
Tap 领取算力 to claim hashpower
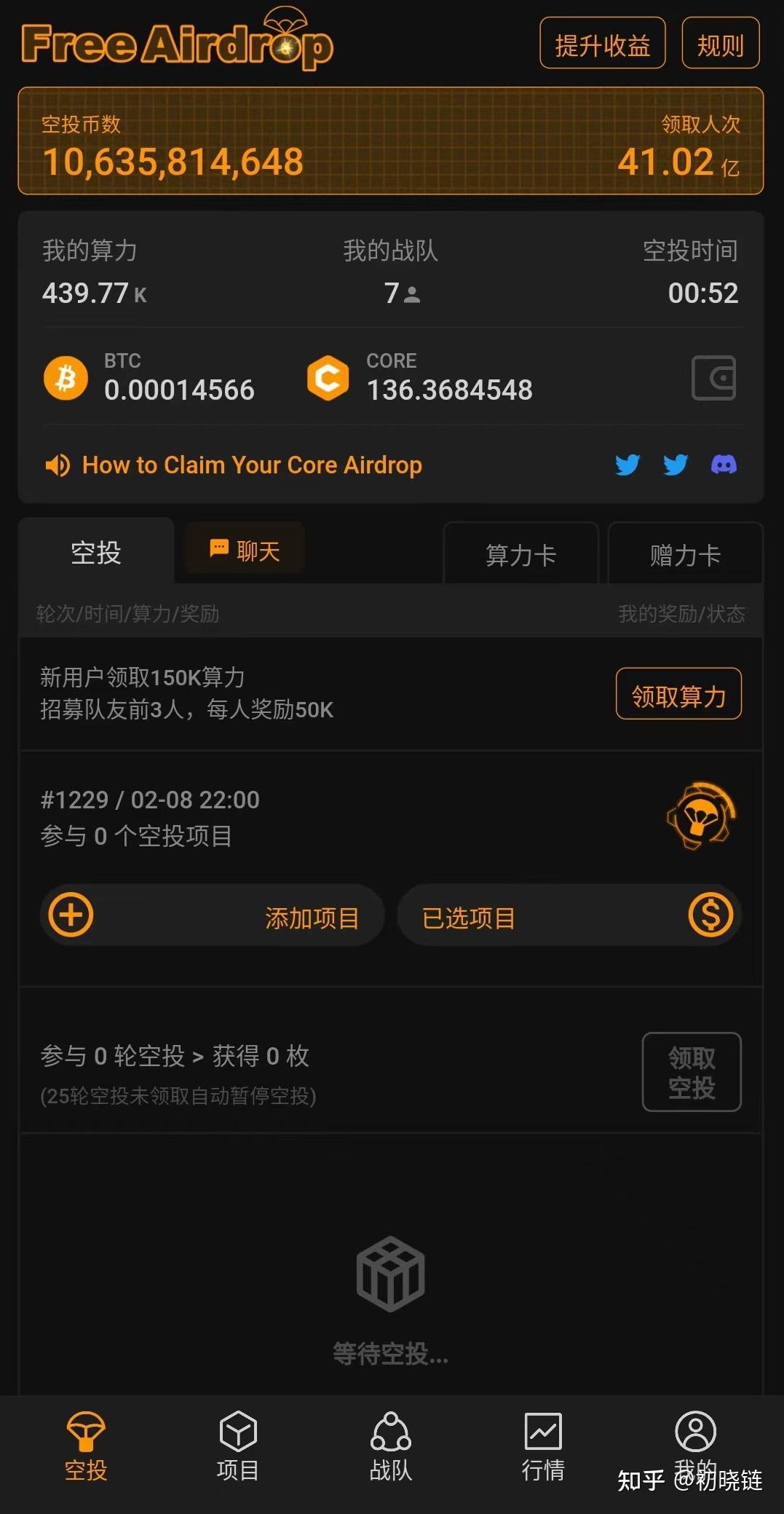point(678,695)
